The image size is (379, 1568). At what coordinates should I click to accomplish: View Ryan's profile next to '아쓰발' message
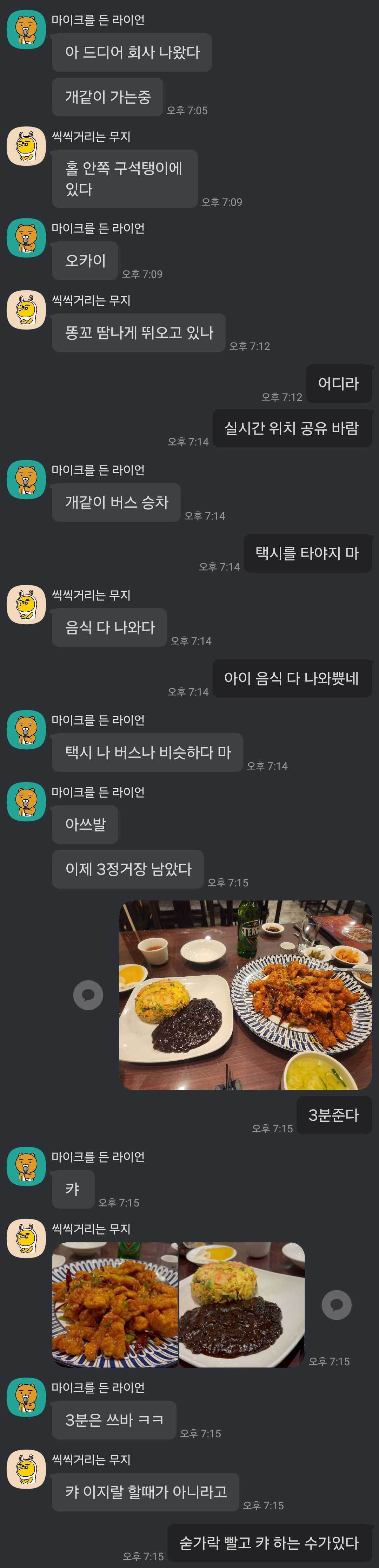pos(26,802)
